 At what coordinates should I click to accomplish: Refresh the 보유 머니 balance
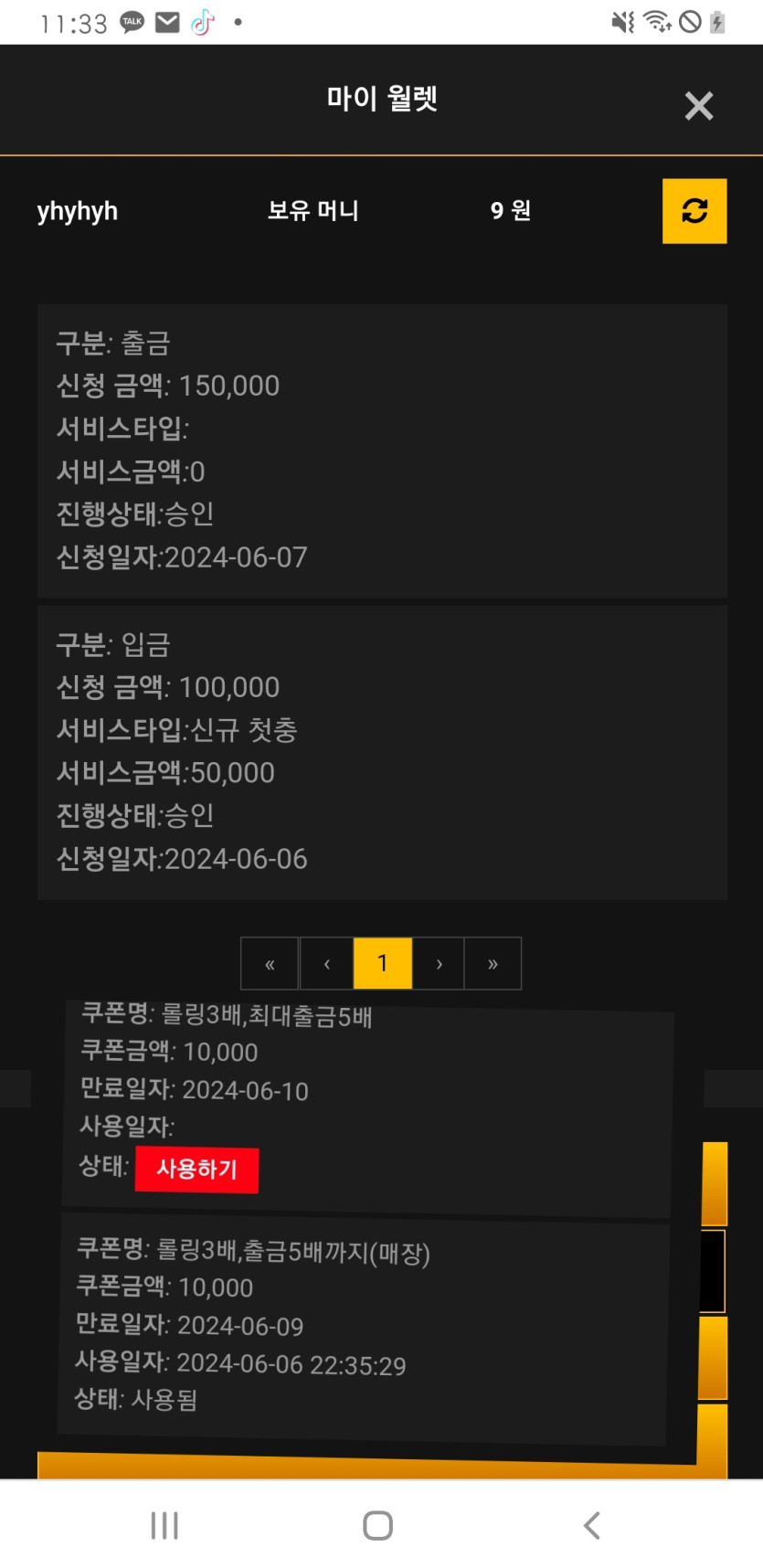(x=694, y=211)
